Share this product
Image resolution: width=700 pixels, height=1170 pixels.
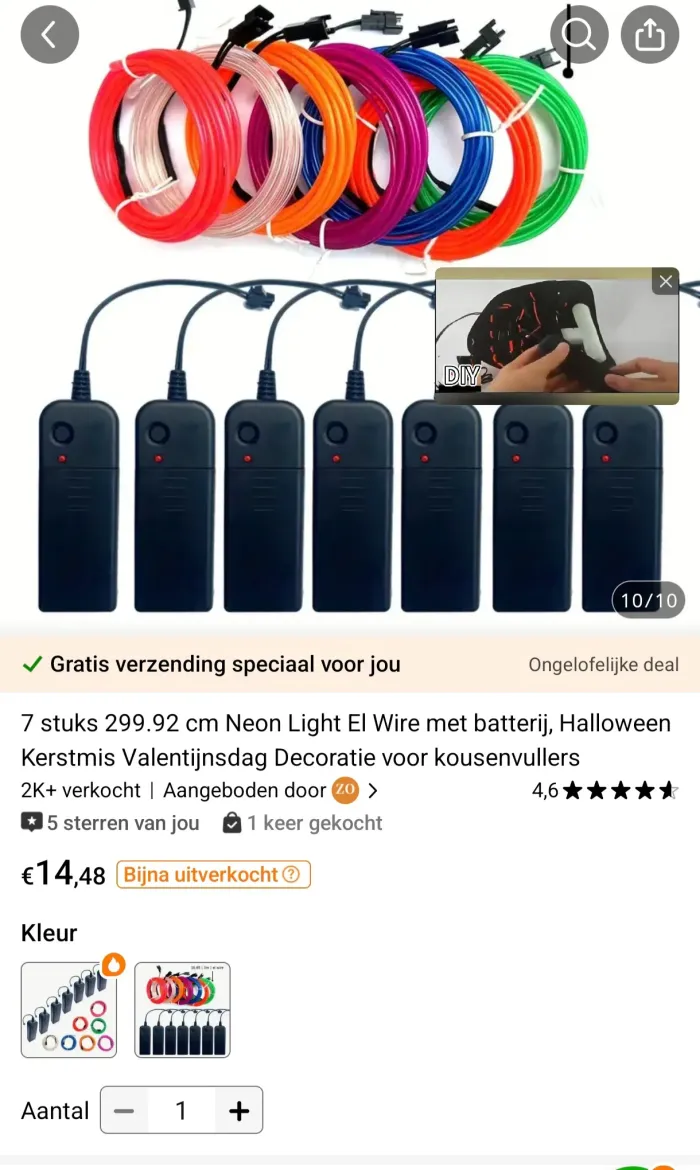[x=649, y=35]
